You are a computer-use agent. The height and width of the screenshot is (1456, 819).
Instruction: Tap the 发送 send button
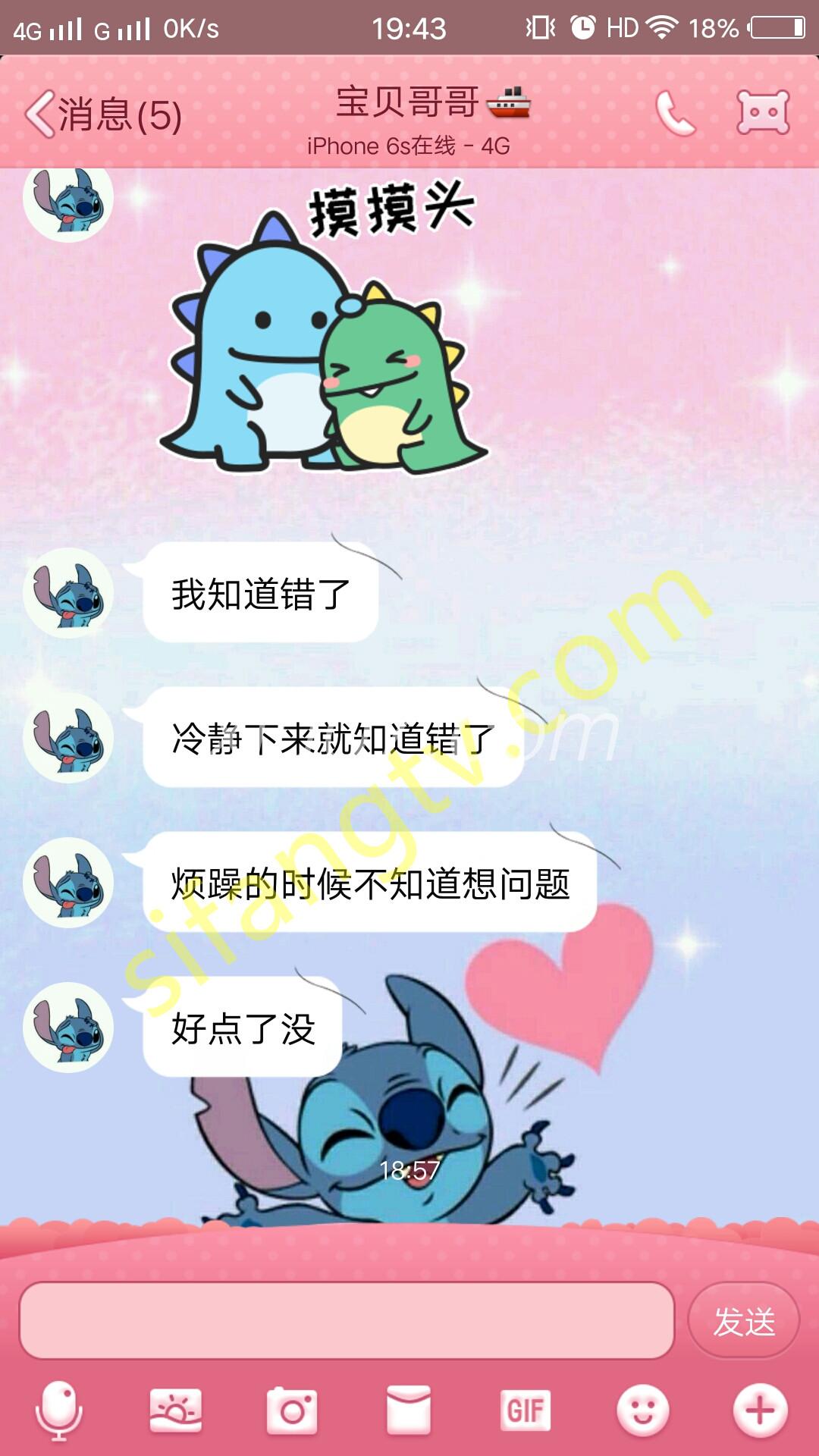pyautogui.click(x=743, y=1322)
